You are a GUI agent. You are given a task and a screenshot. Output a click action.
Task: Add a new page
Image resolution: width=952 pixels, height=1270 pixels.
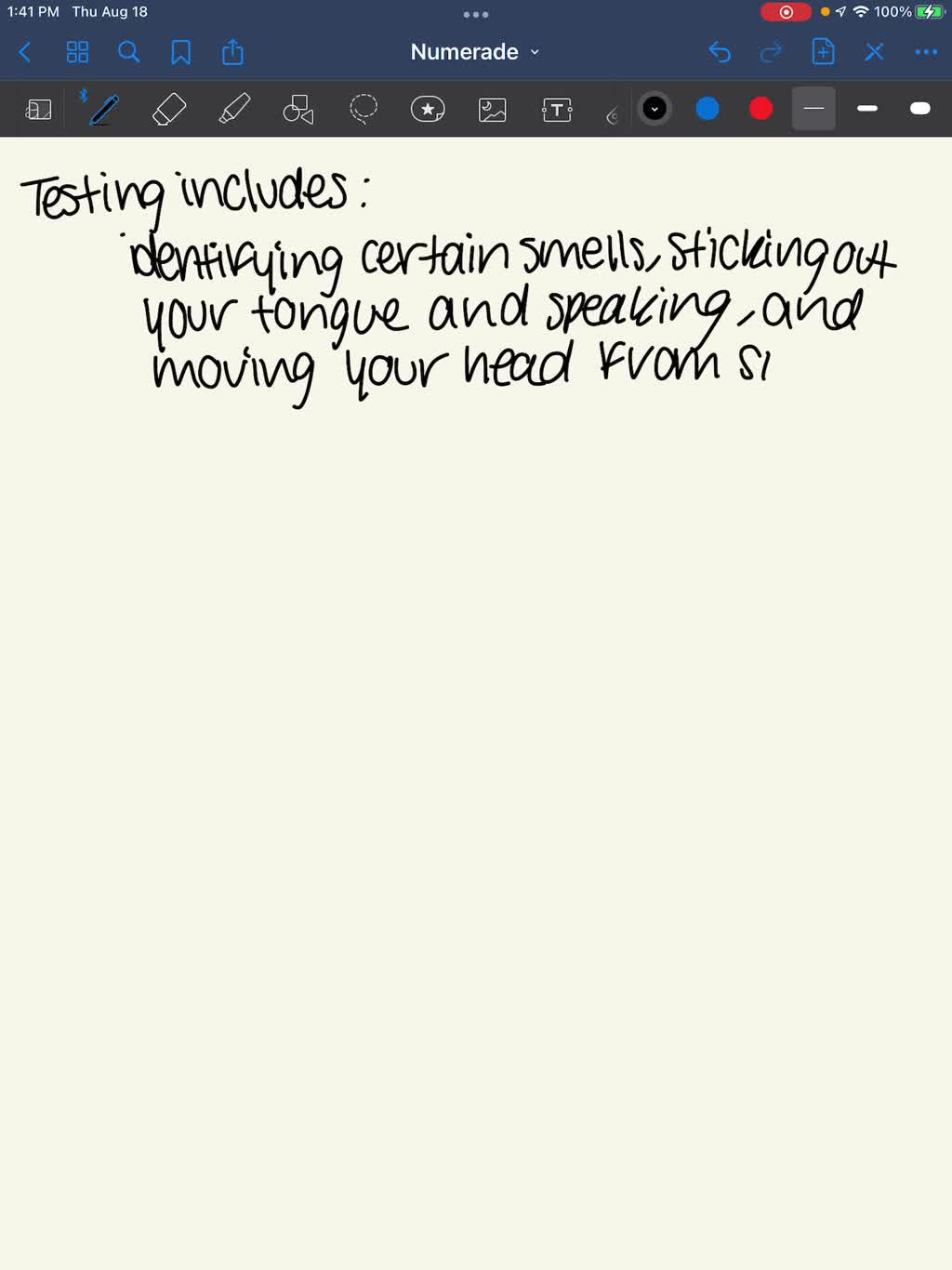tap(823, 52)
